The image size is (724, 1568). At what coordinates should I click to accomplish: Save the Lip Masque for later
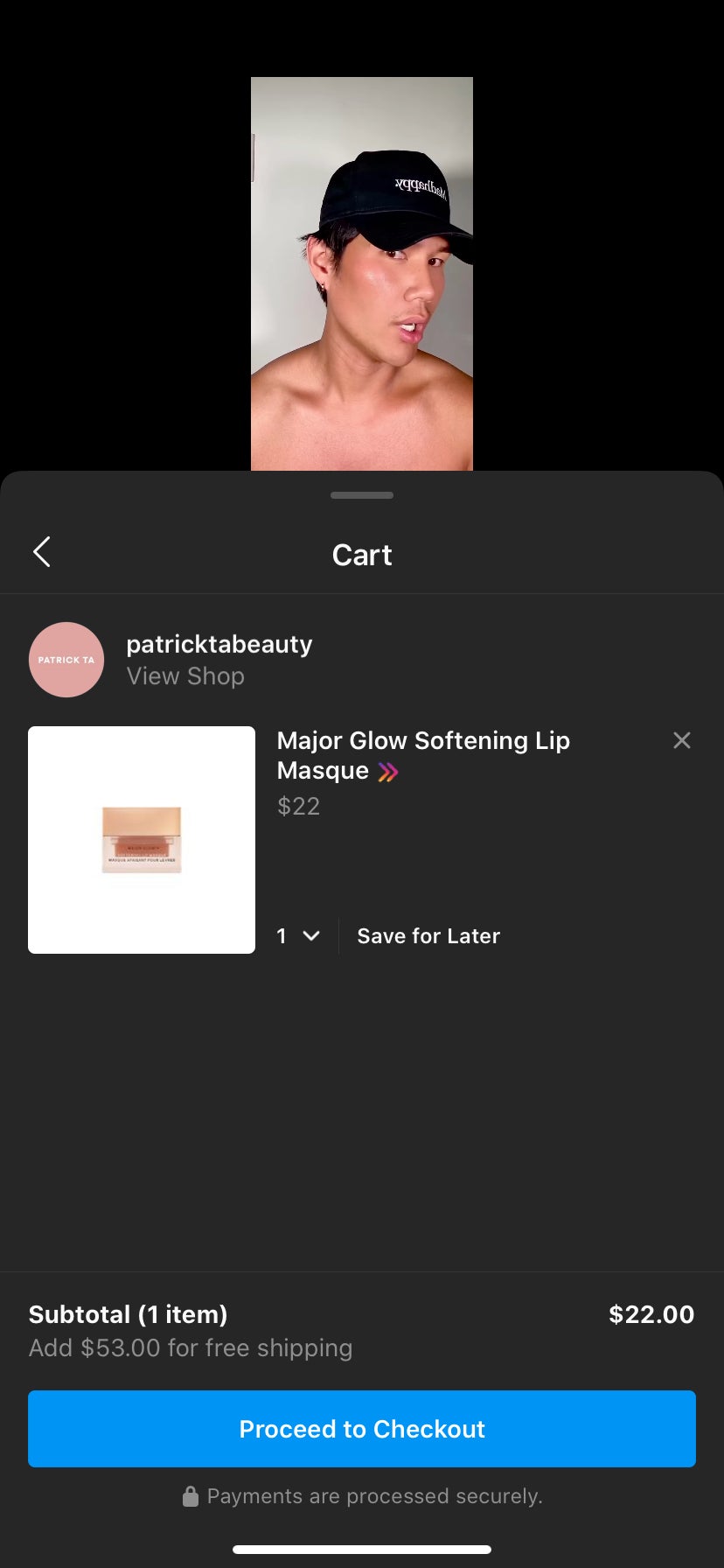click(x=428, y=935)
